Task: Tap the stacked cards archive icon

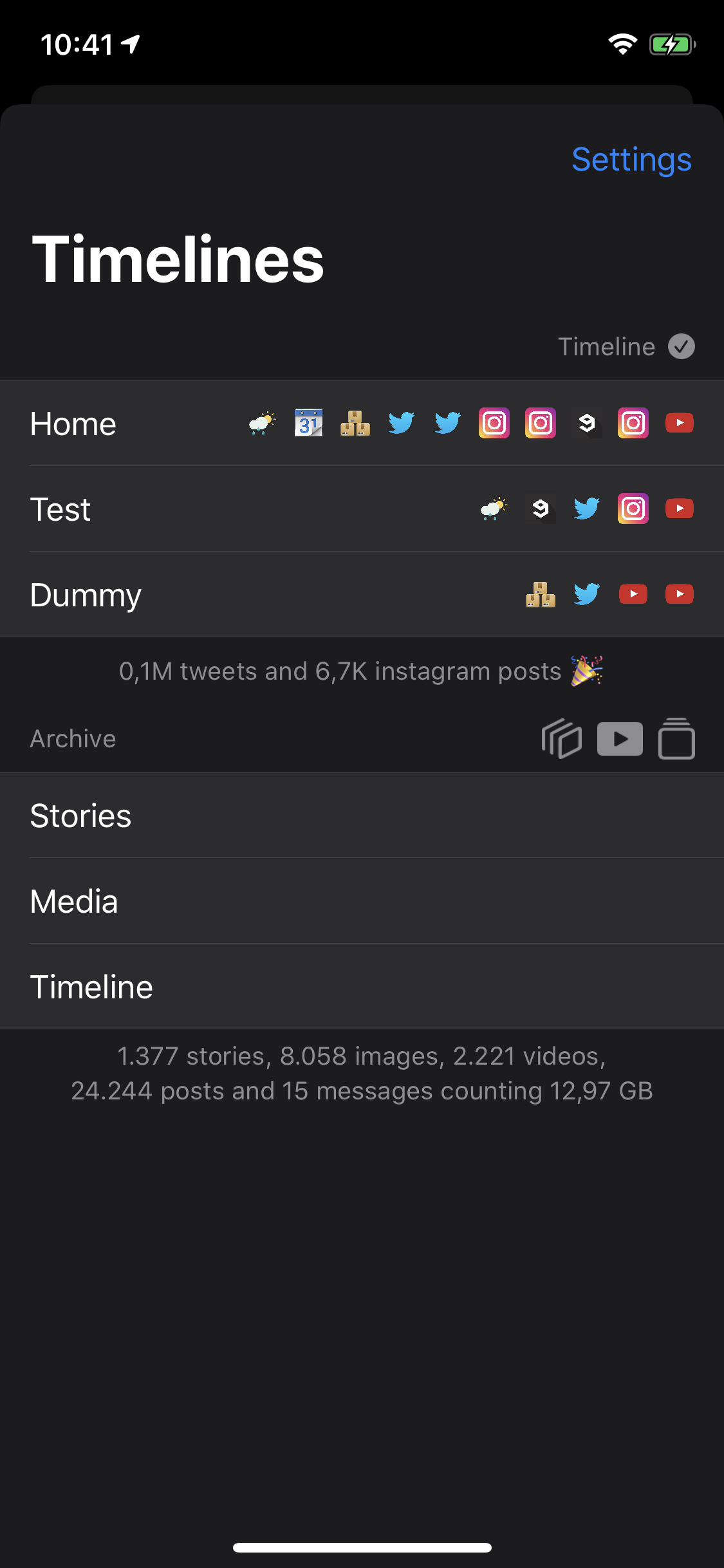Action: click(562, 738)
